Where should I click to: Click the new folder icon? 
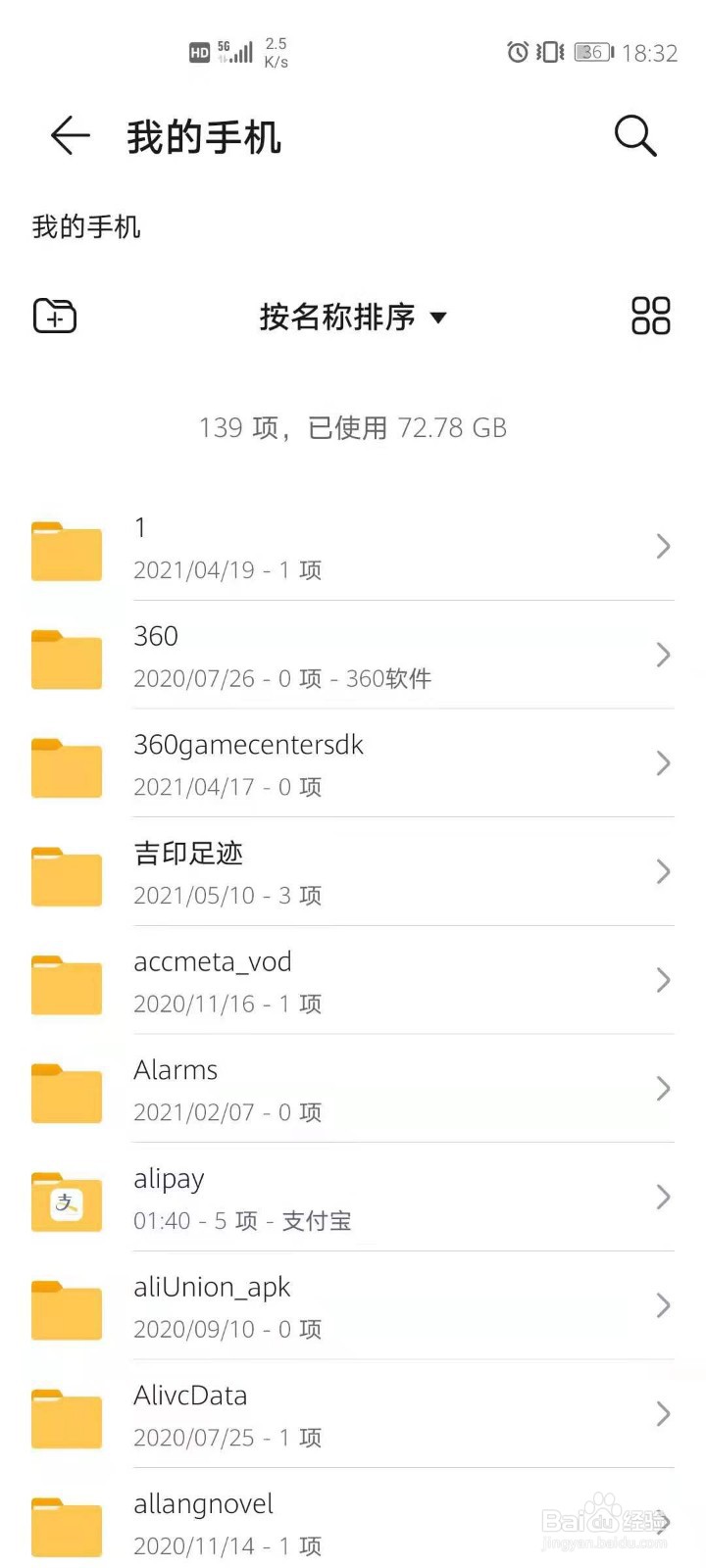click(x=54, y=316)
